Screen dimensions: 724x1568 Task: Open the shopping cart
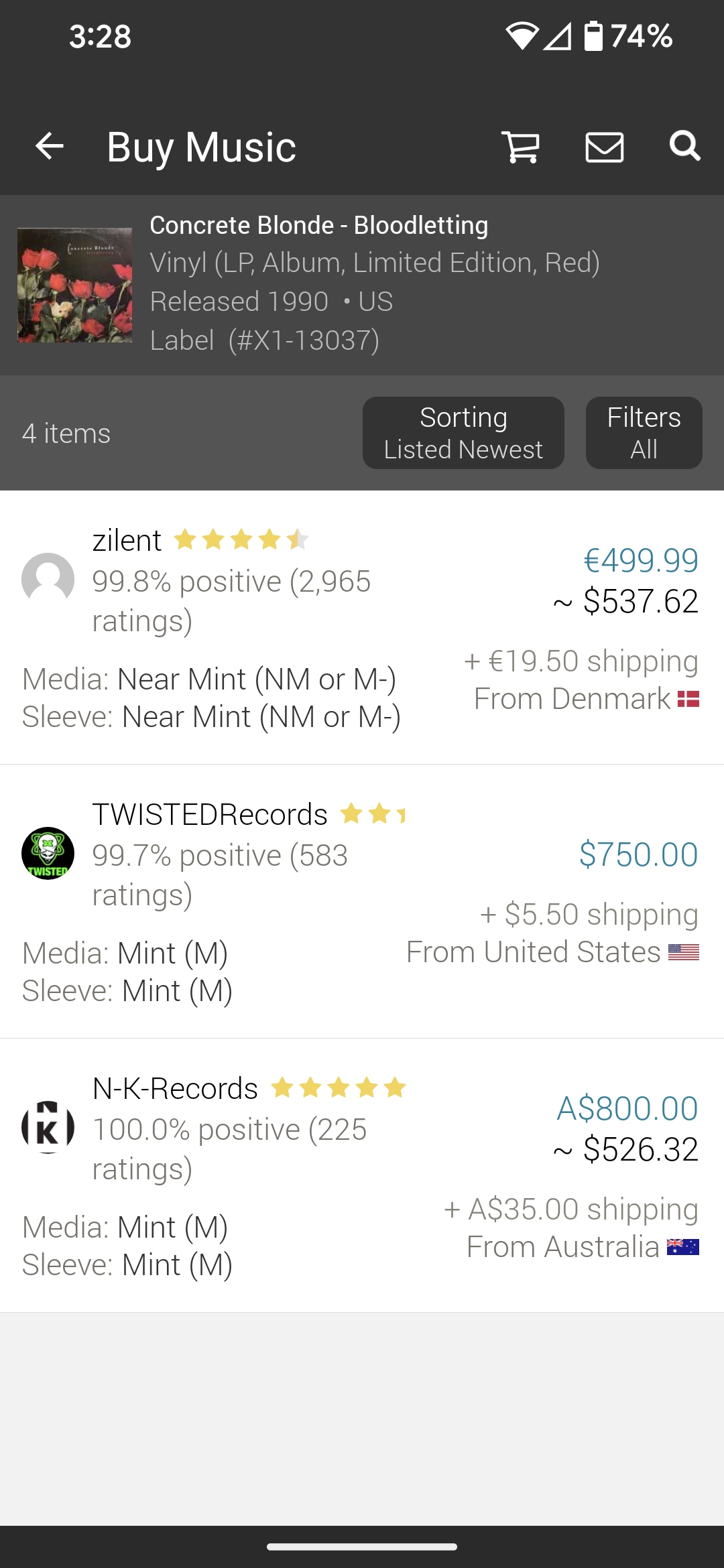(x=521, y=146)
